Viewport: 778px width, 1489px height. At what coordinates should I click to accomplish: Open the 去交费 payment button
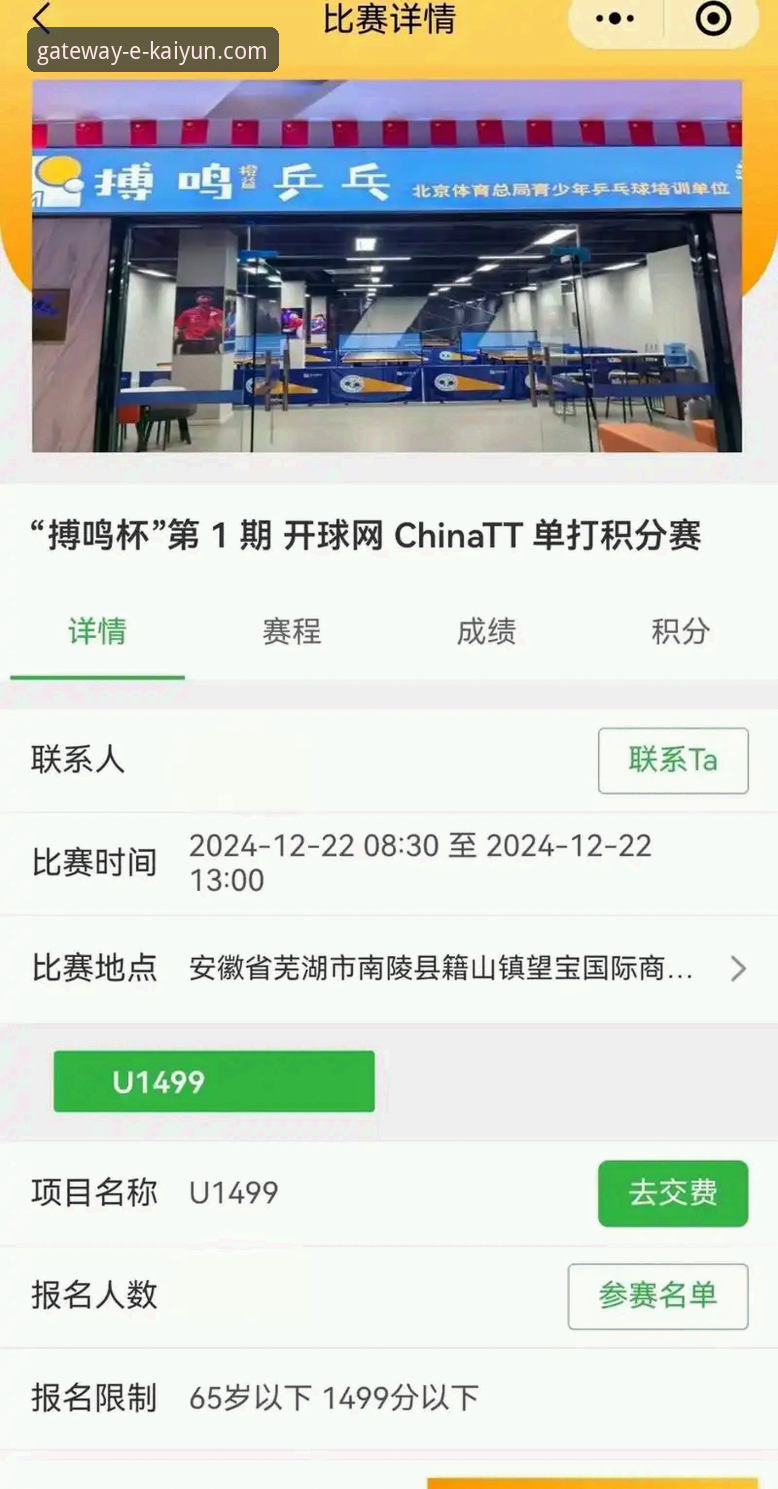[x=673, y=1193]
